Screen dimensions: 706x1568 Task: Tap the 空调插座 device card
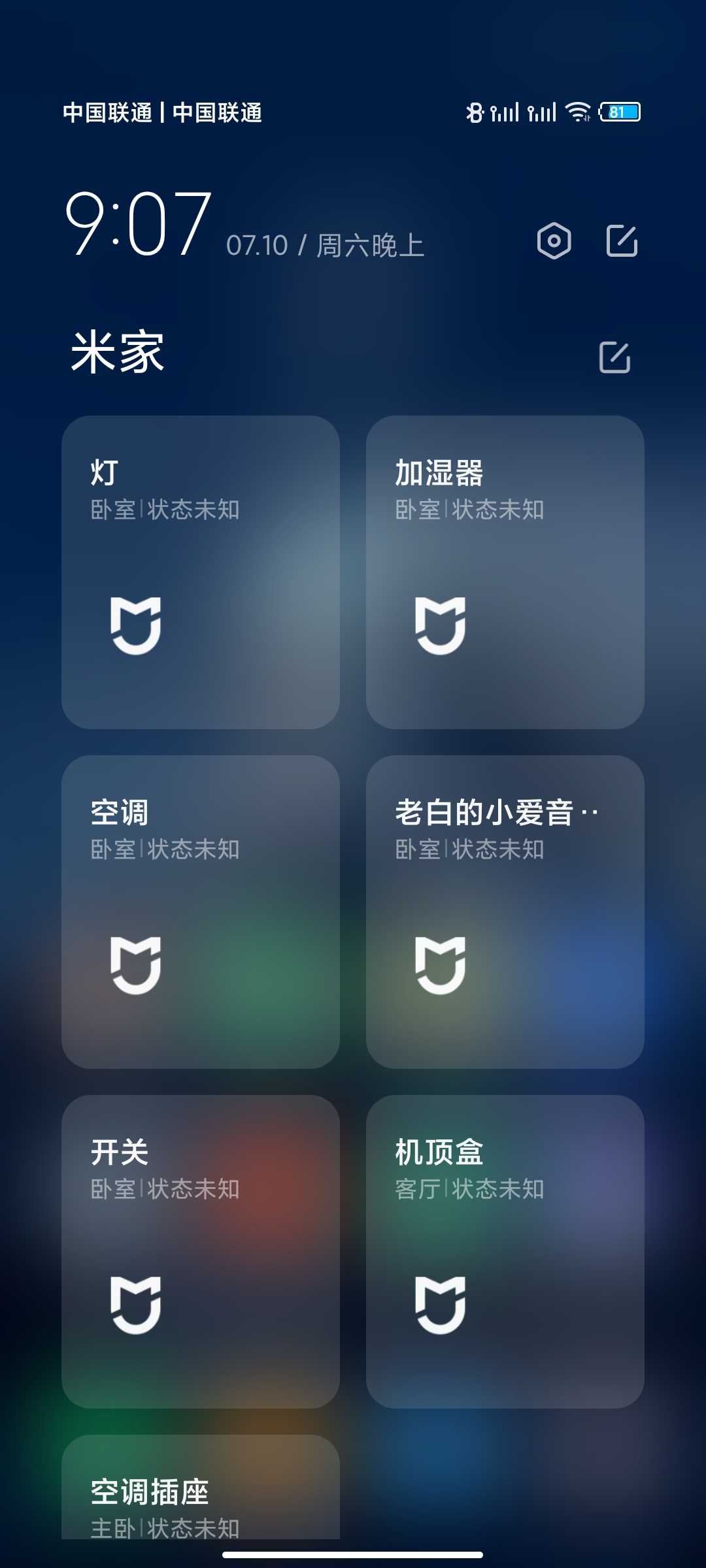point(201,1487)
